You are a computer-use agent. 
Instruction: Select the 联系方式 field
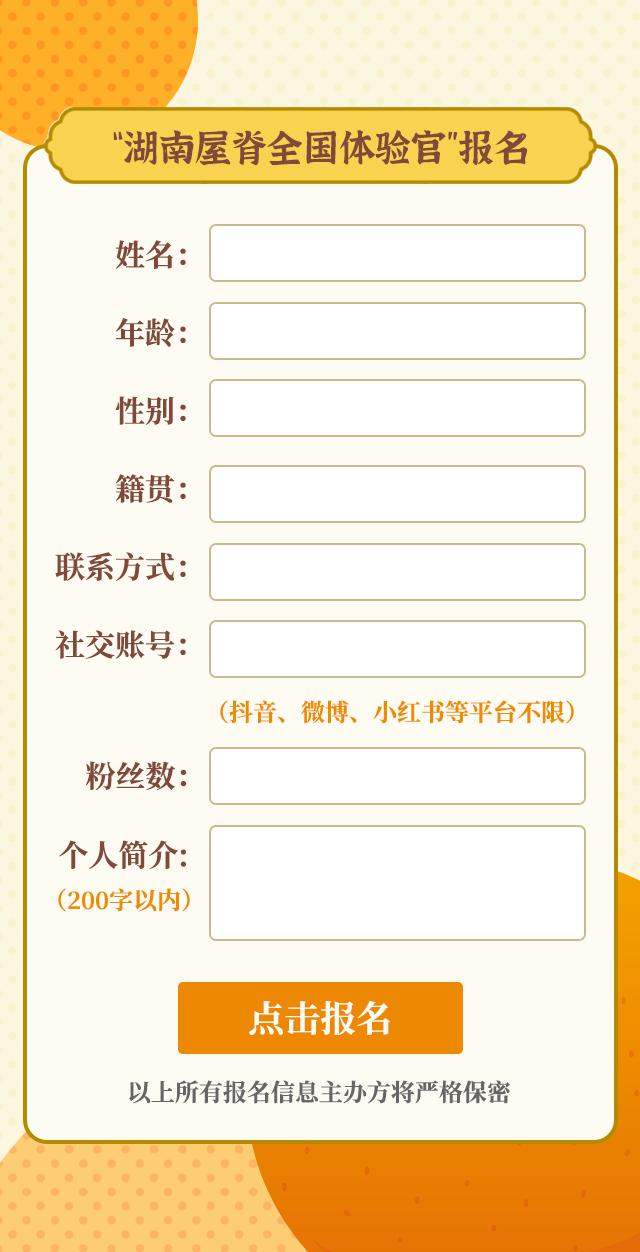[x=397, y=572]
